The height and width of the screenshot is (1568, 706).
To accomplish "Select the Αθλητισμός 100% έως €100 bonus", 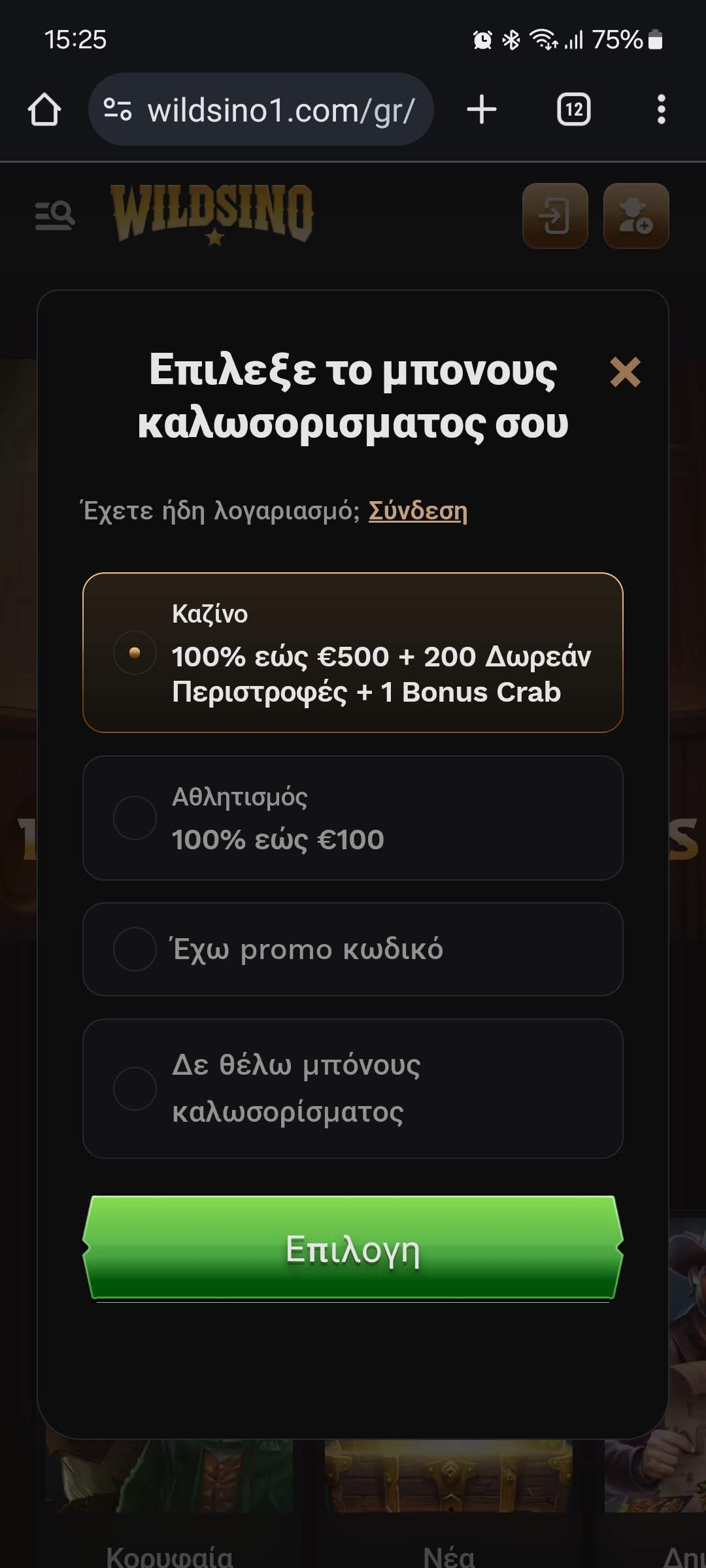I will [x=353, y=818].
